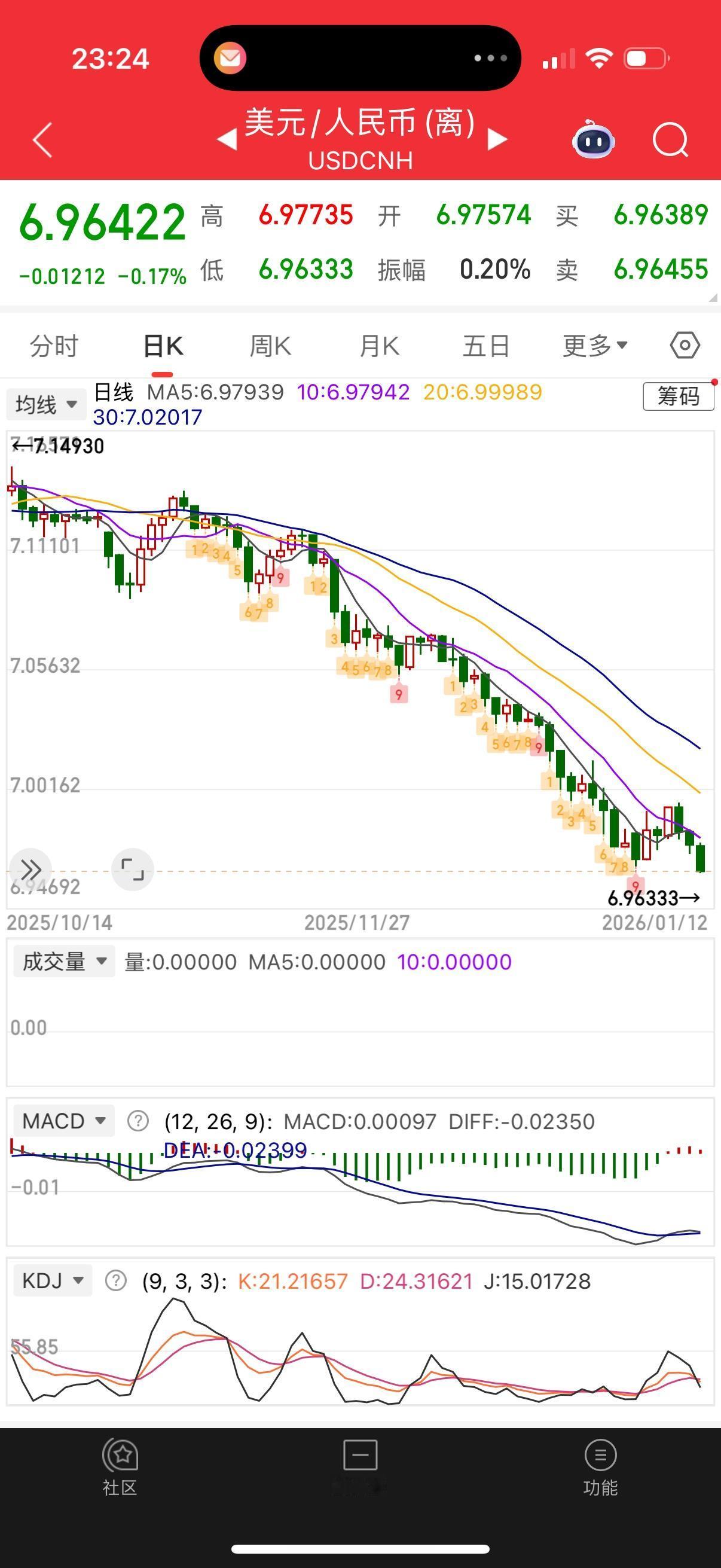Tap the fullscreen chart expand icon
Screen dimensions: 721x1568
point(134,871)
